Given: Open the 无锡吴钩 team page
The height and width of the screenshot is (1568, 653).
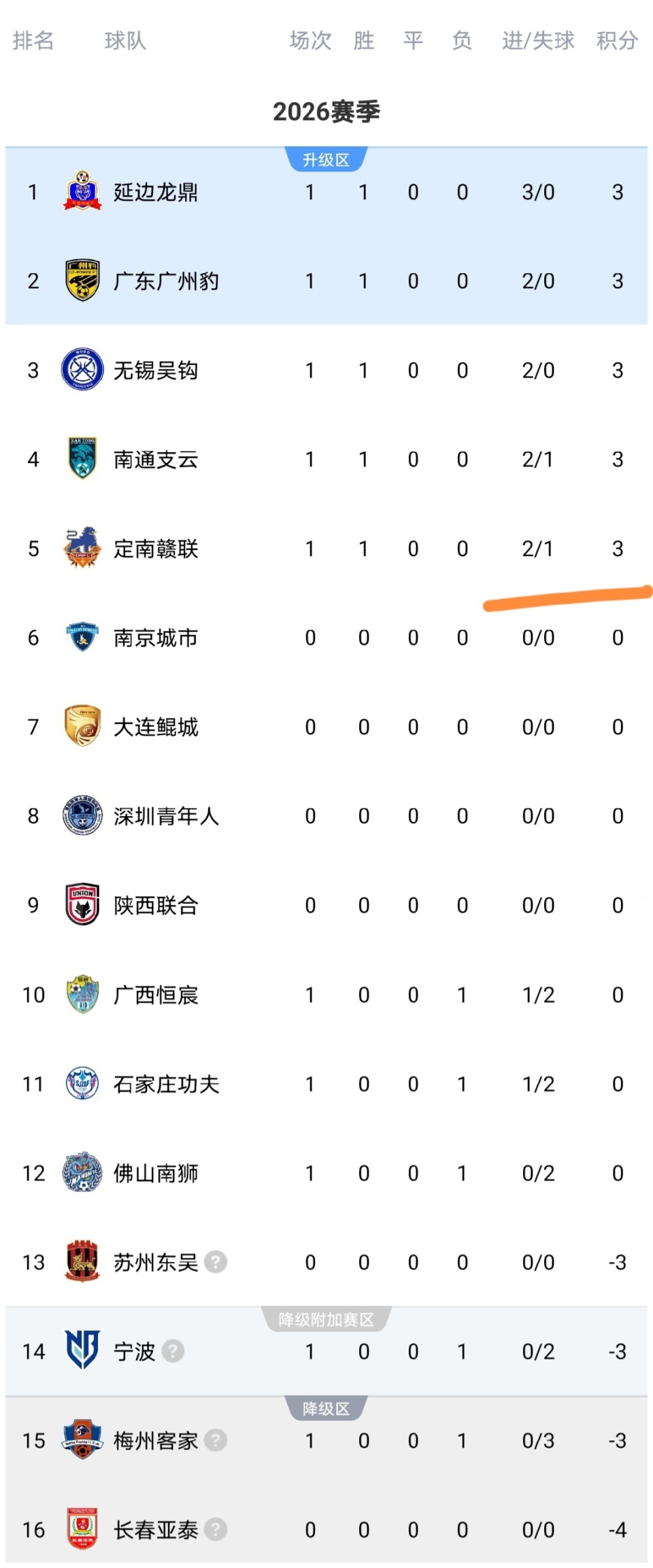Looking at the screenshot, I should click(x=155, y=371).
